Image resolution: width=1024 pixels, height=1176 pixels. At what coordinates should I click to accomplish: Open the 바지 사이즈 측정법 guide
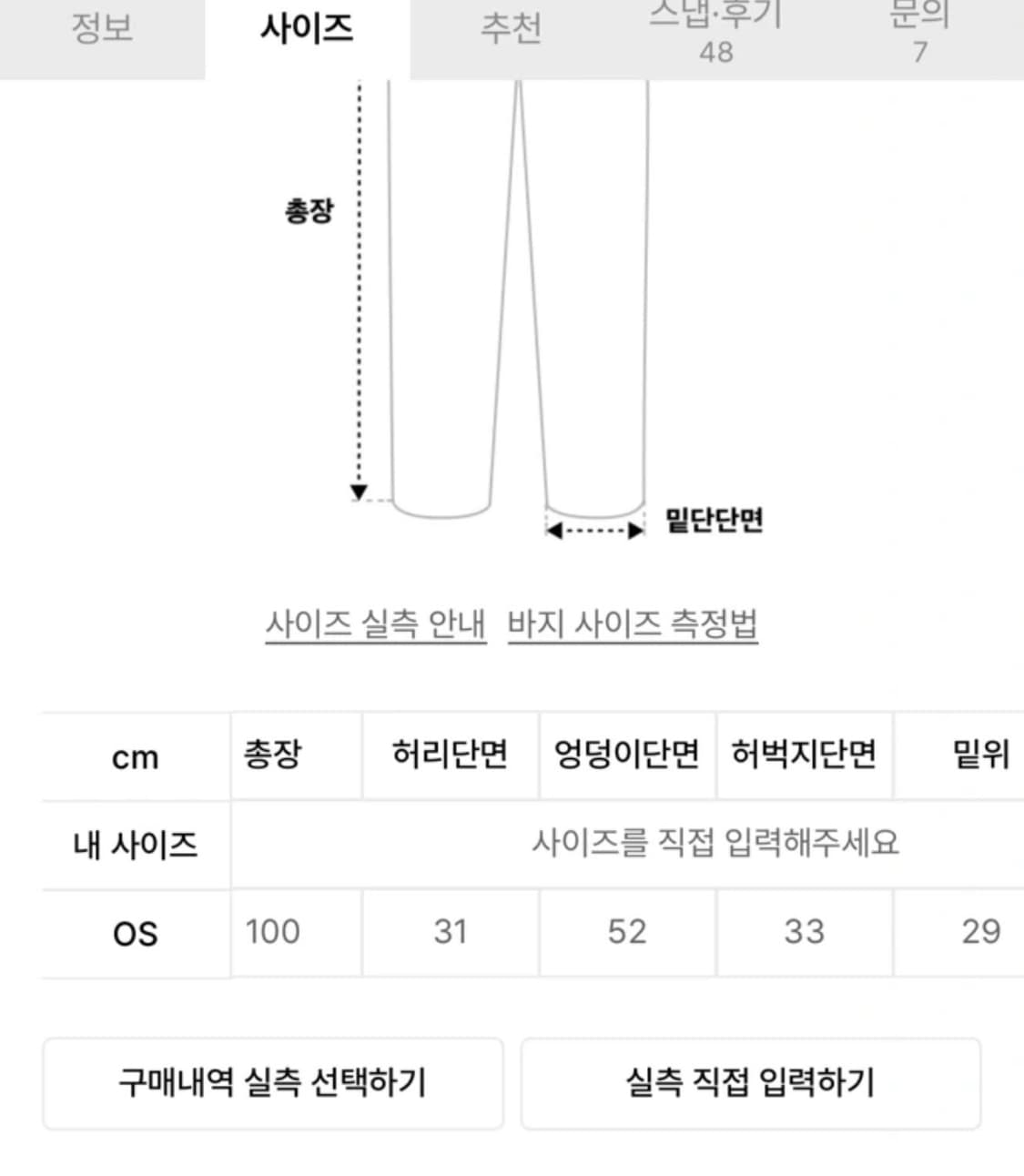[x=634, y=625]
